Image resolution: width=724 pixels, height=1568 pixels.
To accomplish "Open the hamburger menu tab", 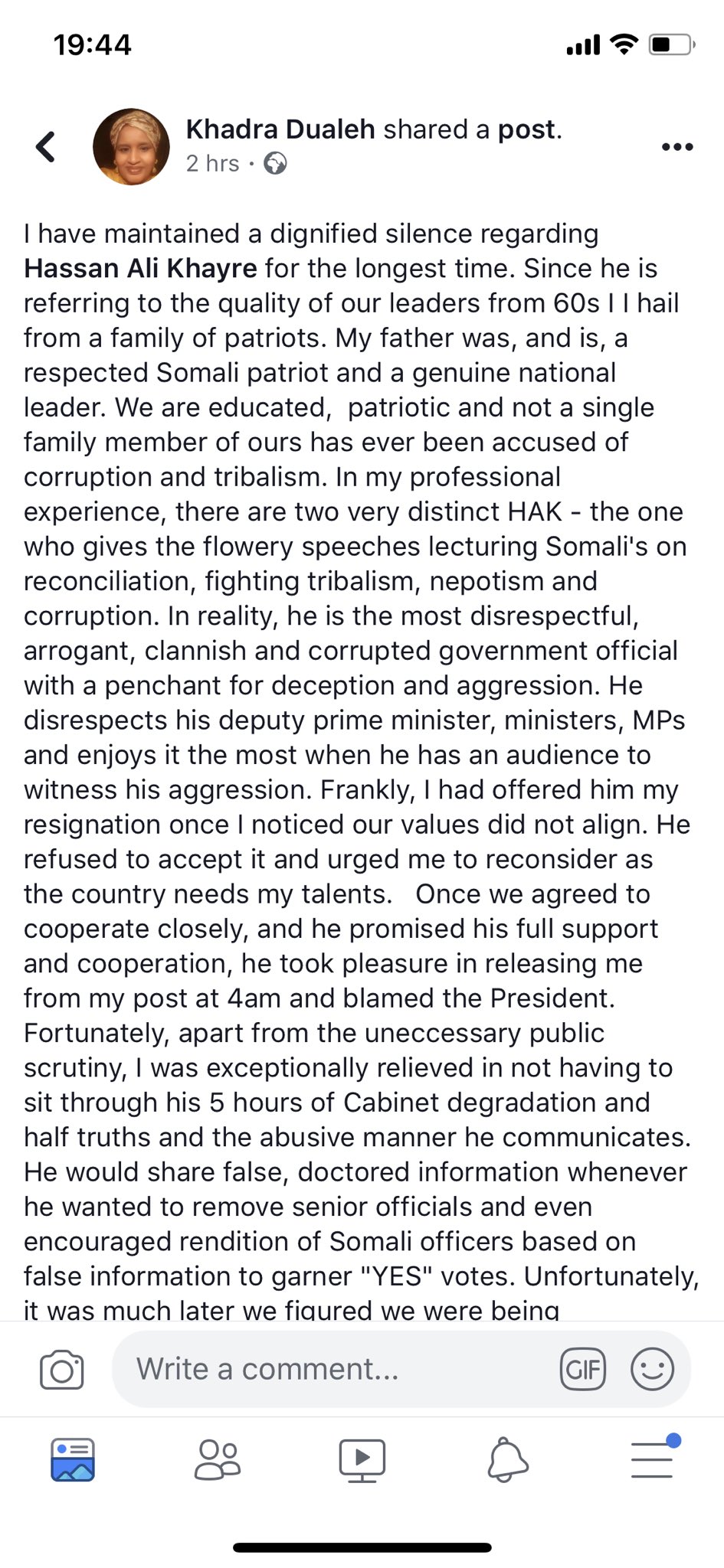I will click(652, 1460).
